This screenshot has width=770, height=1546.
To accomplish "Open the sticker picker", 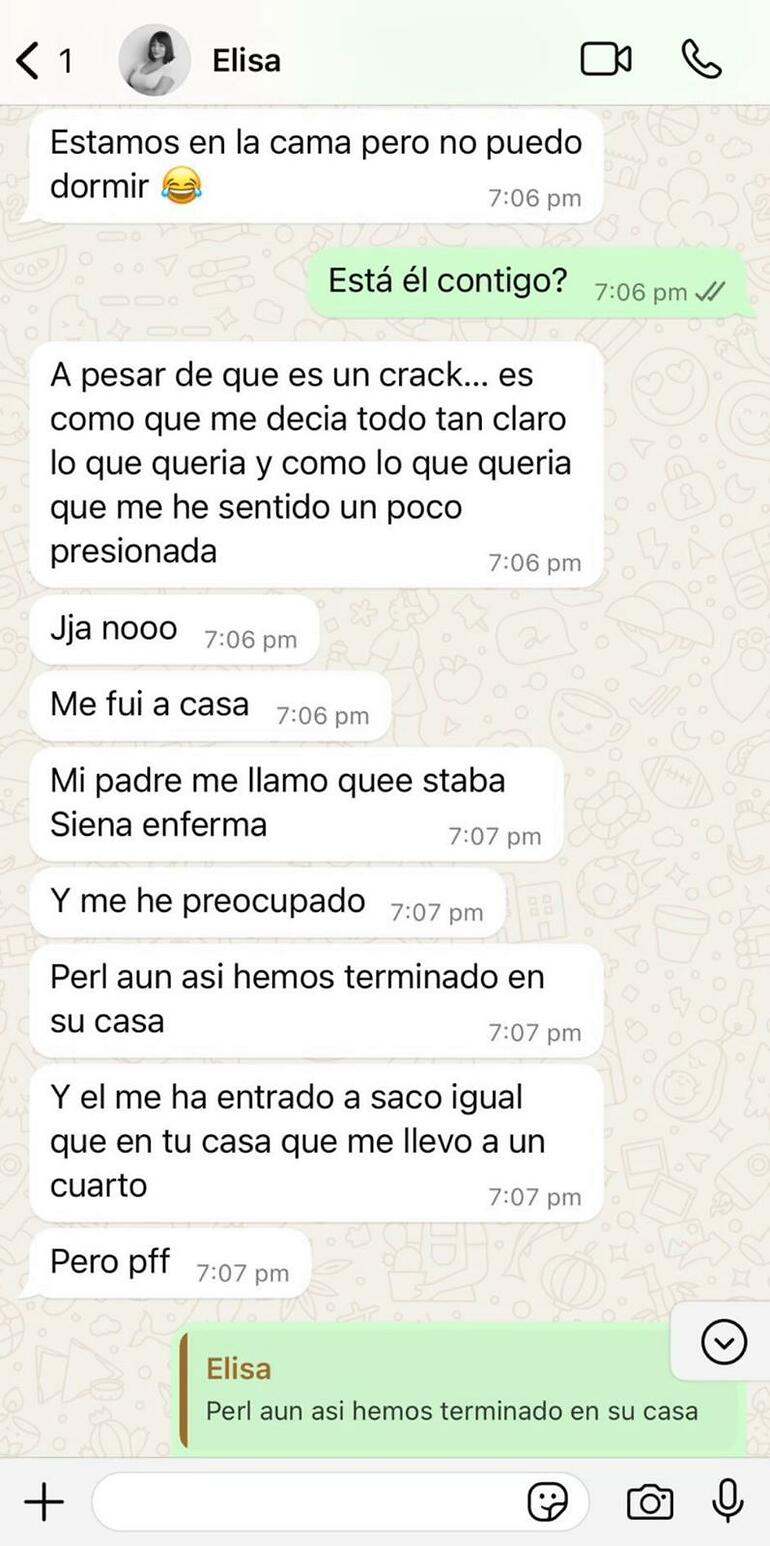I will coord(547,1502).
